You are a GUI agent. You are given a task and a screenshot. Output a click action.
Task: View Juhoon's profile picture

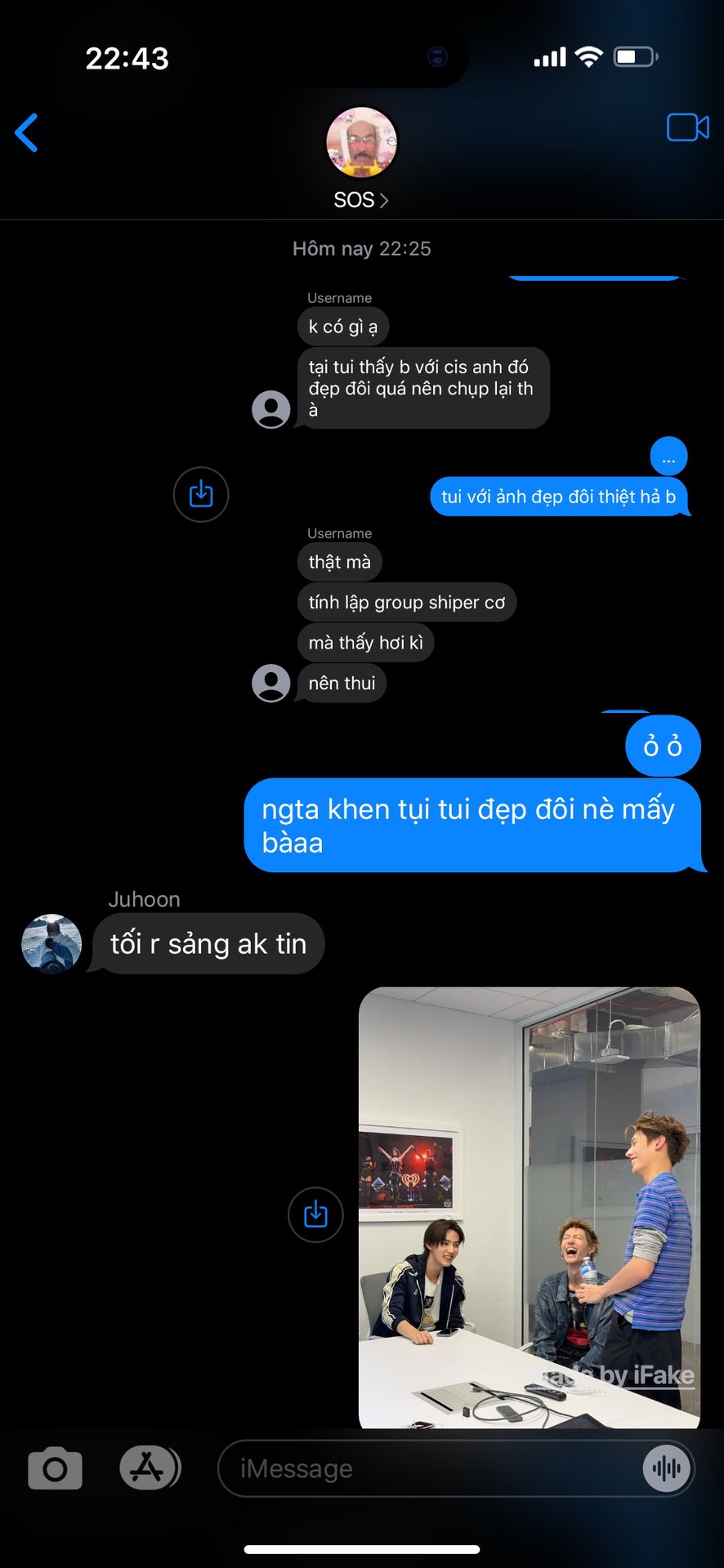pyautogui.click(x=51, y=943)
